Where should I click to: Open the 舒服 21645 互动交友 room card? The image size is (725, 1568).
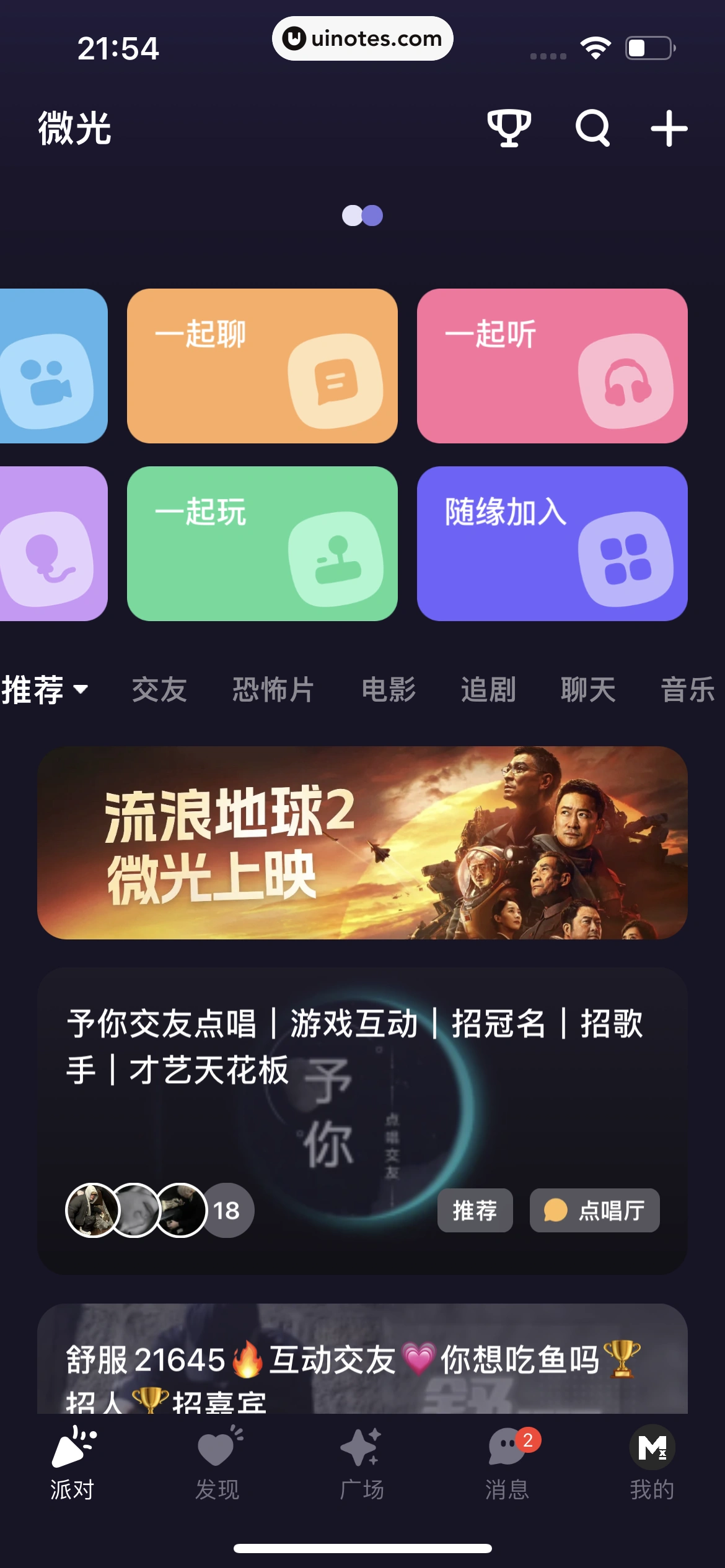tap(362, 1362)
